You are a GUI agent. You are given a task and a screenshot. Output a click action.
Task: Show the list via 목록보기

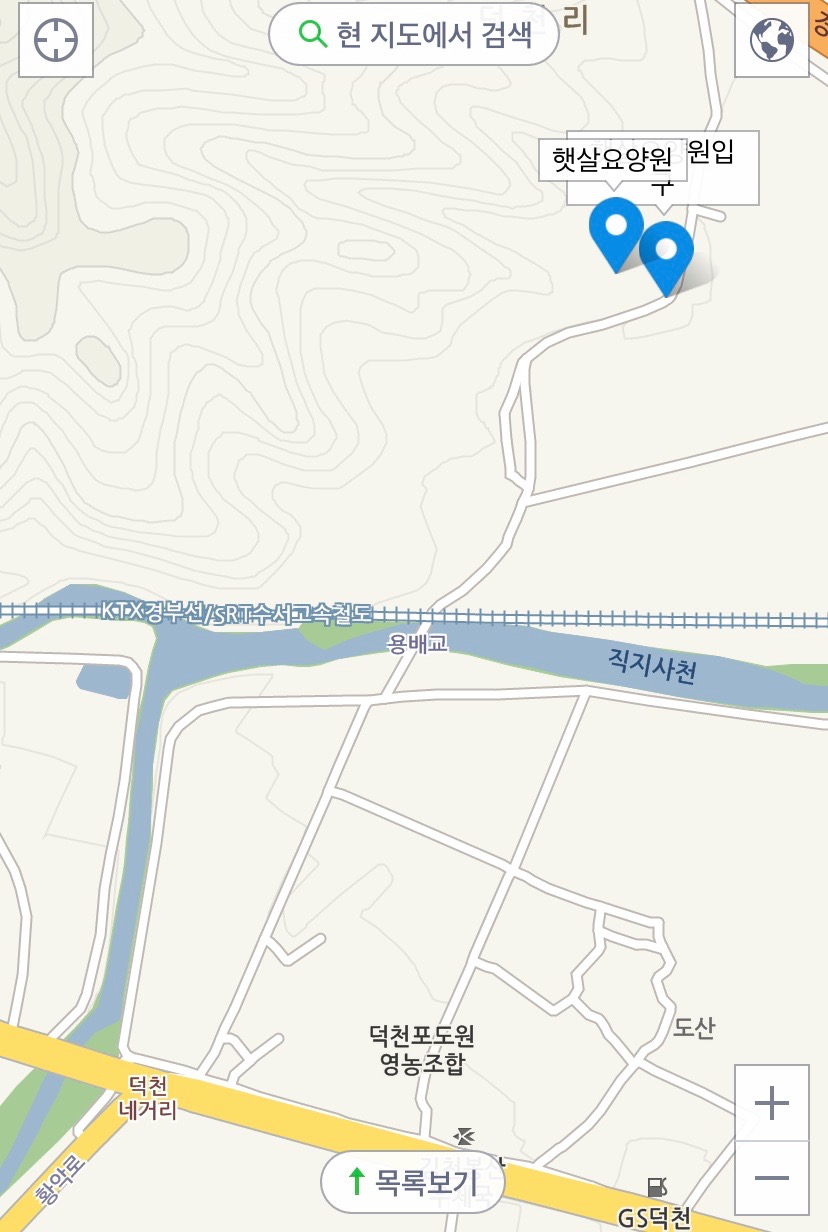(x=412, y=1181)
